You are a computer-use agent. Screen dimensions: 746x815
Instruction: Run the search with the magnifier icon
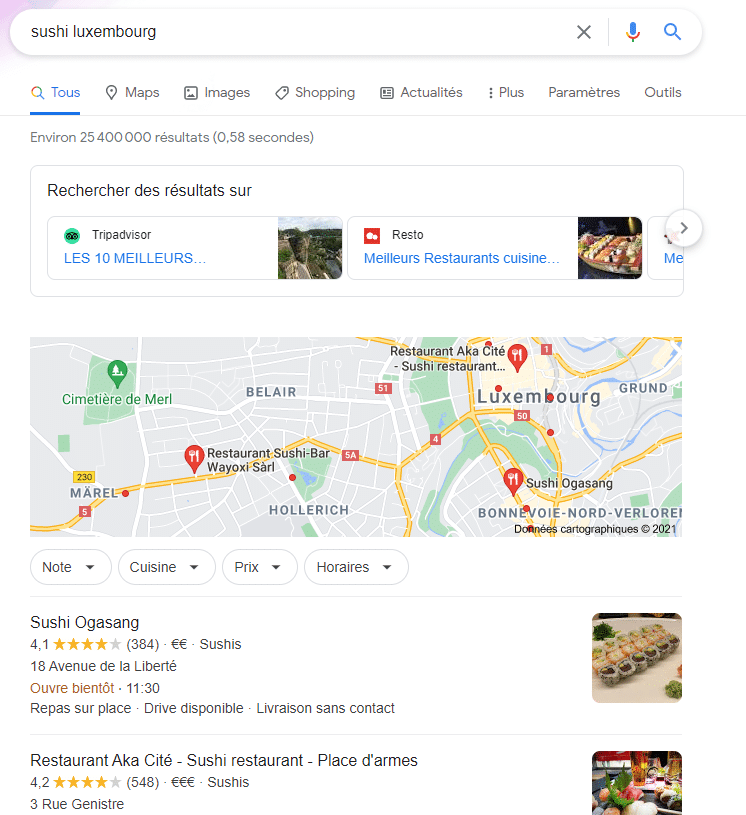point(672,32)
